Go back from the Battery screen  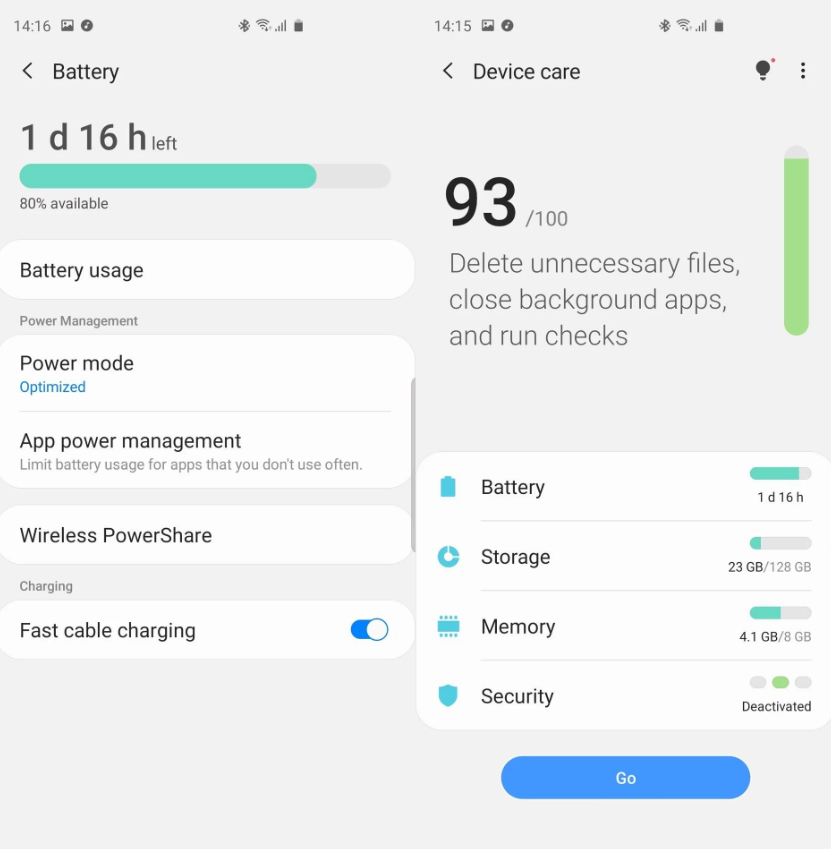click(28, 71)
